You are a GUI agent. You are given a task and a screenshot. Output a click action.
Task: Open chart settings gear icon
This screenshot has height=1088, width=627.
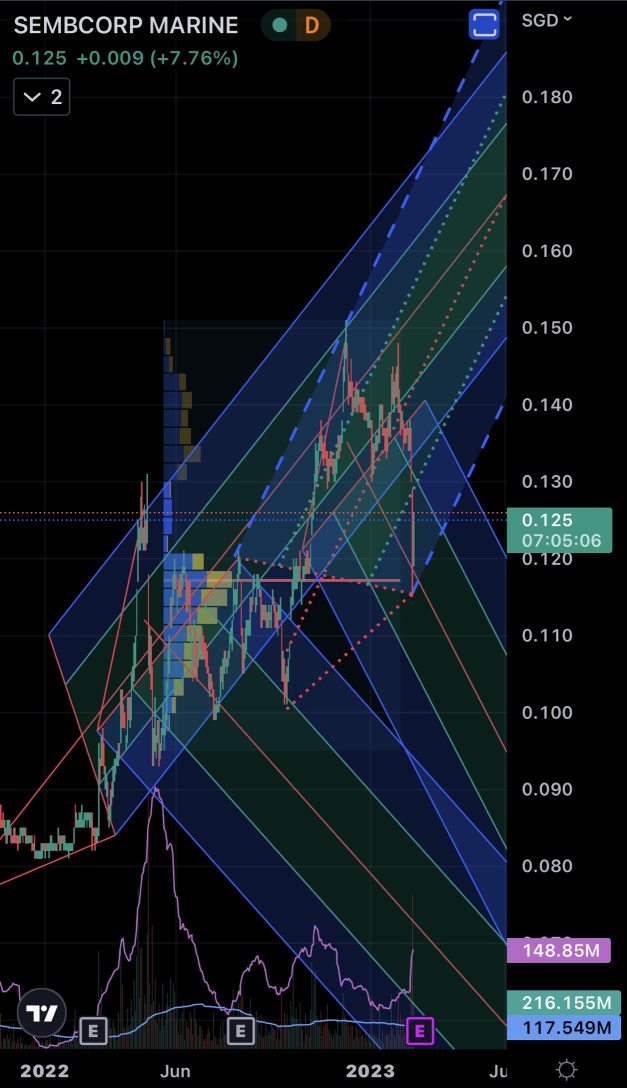[566, 1070]
